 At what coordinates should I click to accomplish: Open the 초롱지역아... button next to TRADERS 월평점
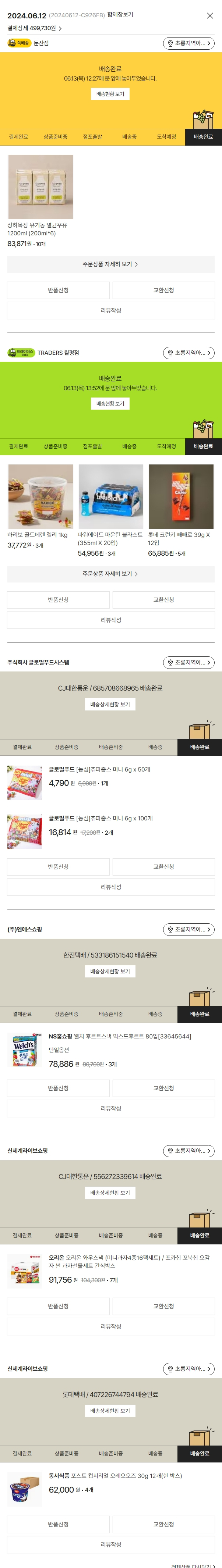(x=188, y=352)
